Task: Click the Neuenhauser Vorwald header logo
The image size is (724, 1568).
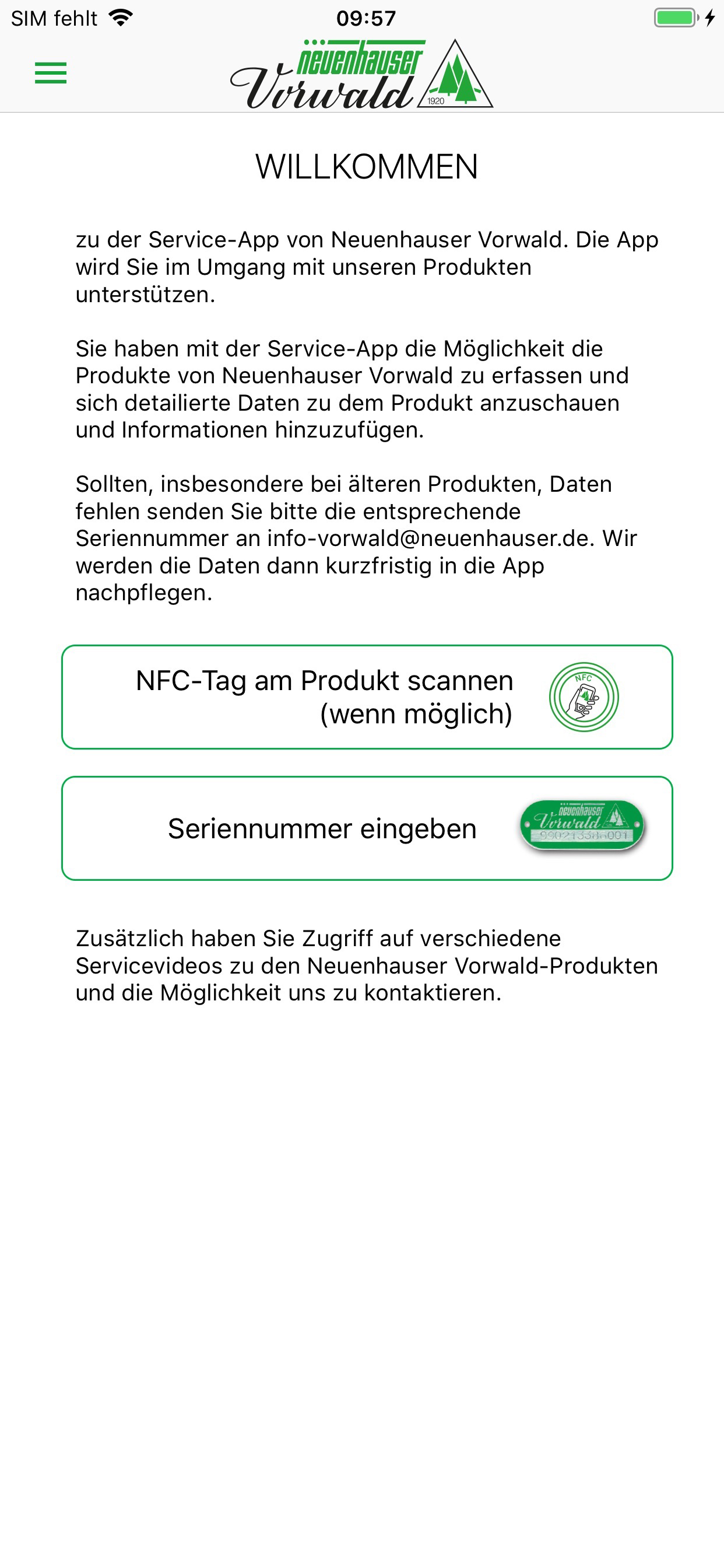Action: (x=361, y=73)
